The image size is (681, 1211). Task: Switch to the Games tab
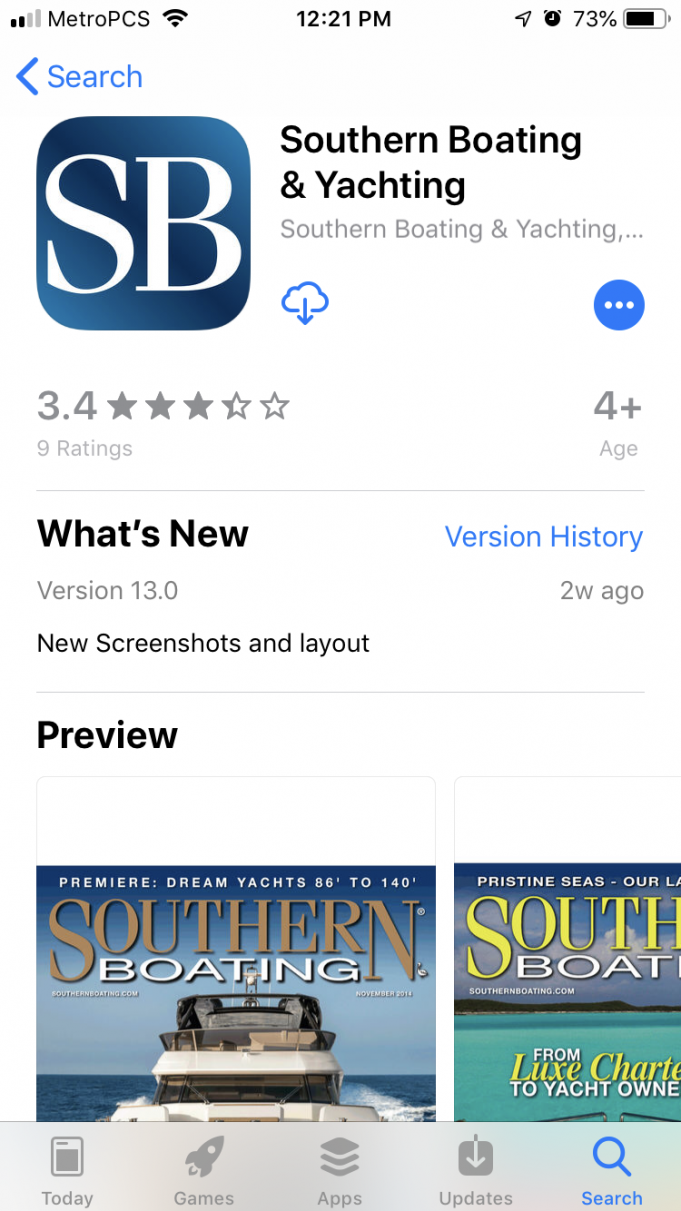(x=204, y=1170)
